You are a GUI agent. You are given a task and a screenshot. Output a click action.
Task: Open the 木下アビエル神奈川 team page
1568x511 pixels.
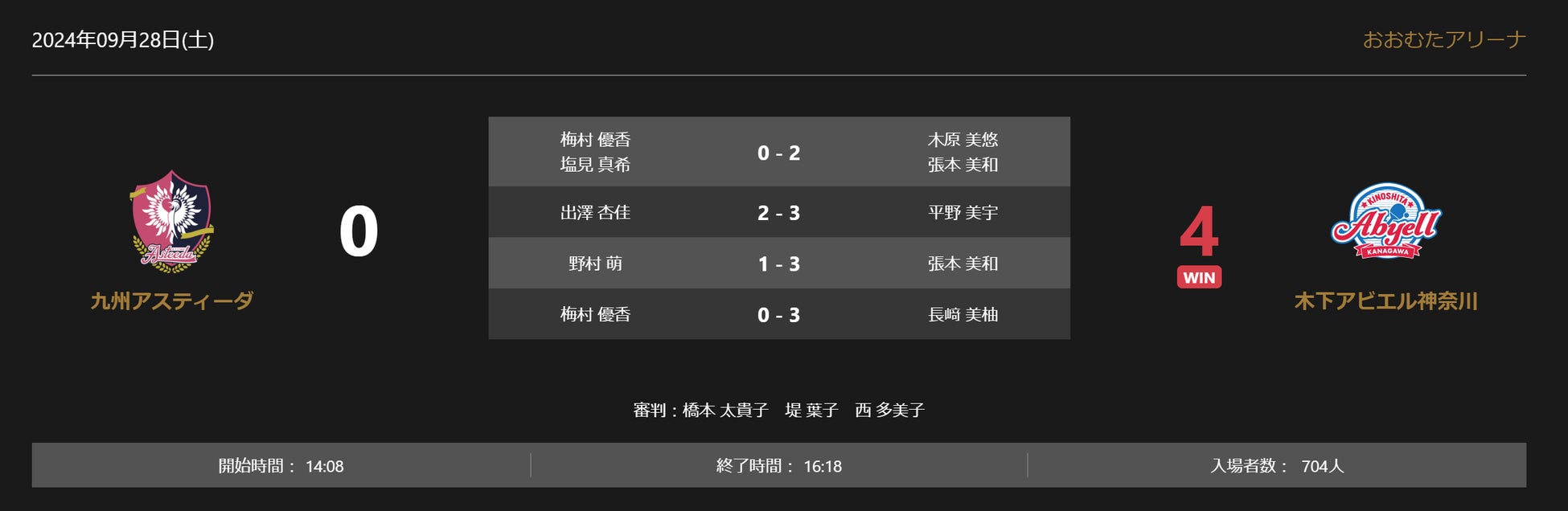tap(1385, 301)
